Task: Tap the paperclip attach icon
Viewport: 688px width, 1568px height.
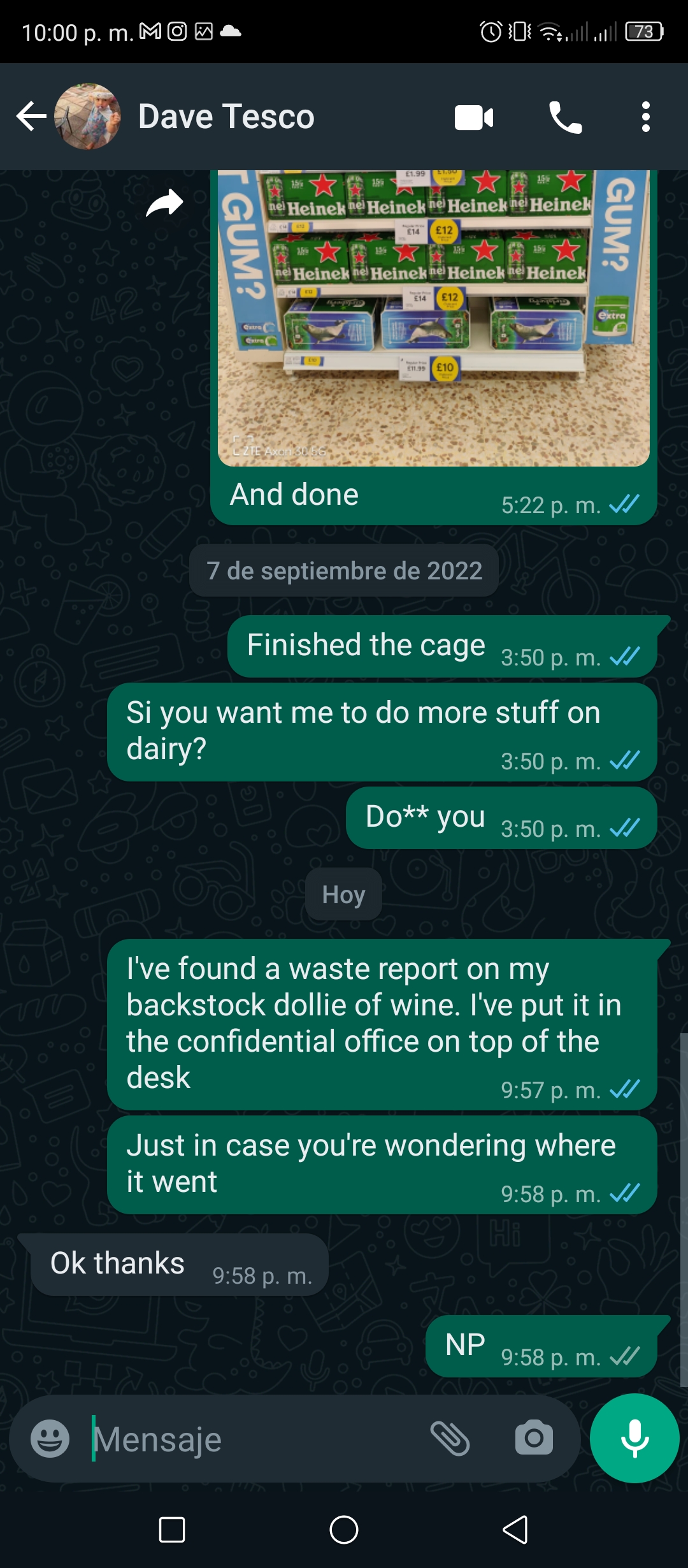Action: (450, 1438)
